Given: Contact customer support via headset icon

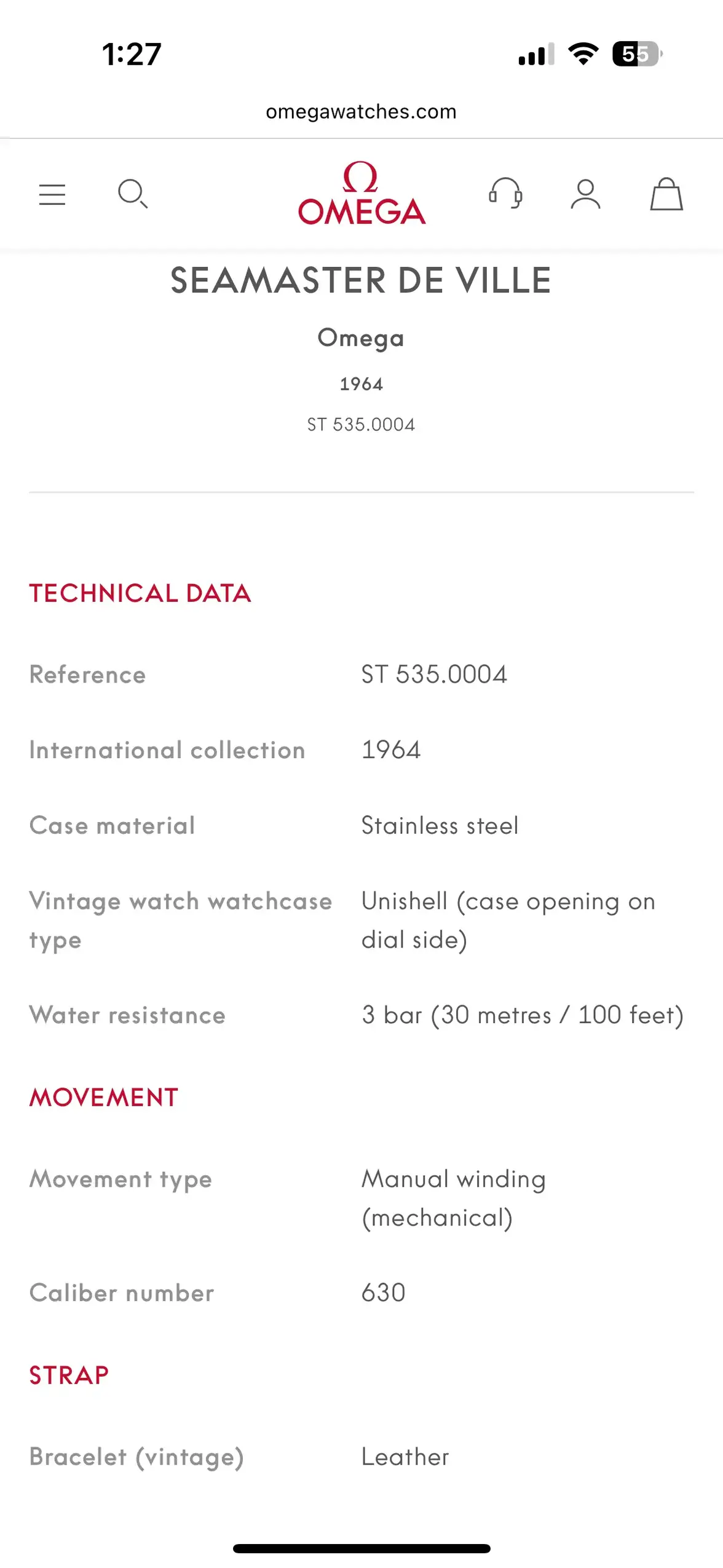Looking at the screenshot, I should pyautogui.click(x=505, y=194).
